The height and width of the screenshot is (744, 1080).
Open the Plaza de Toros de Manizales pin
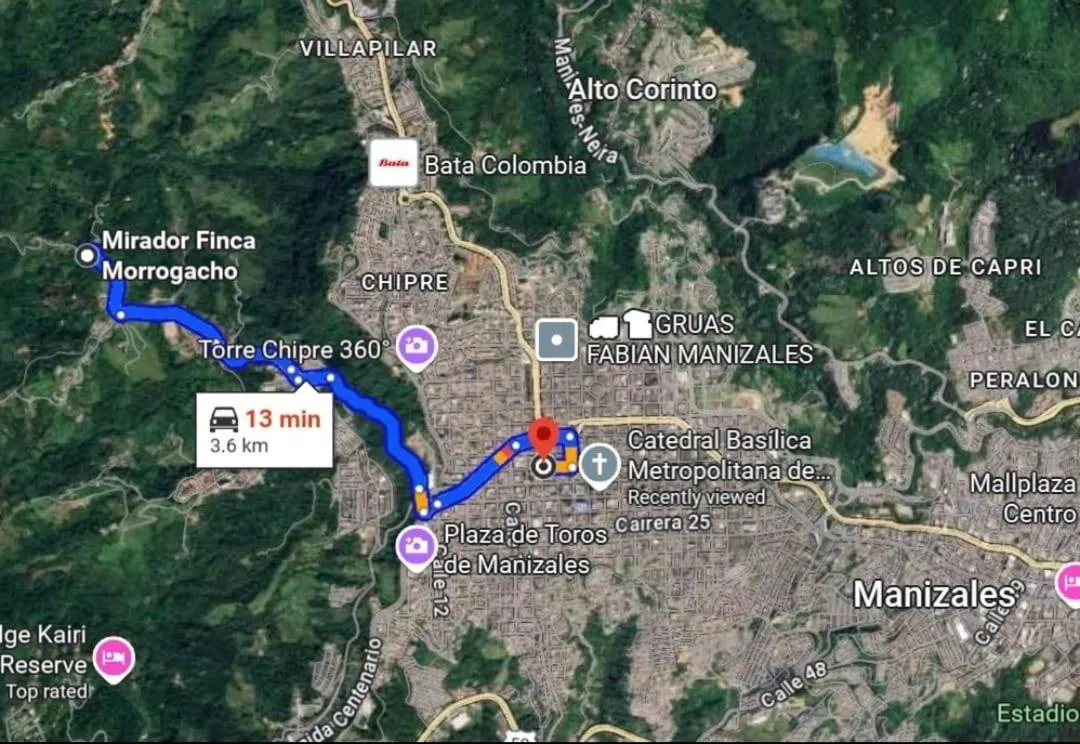click(416, 546)
